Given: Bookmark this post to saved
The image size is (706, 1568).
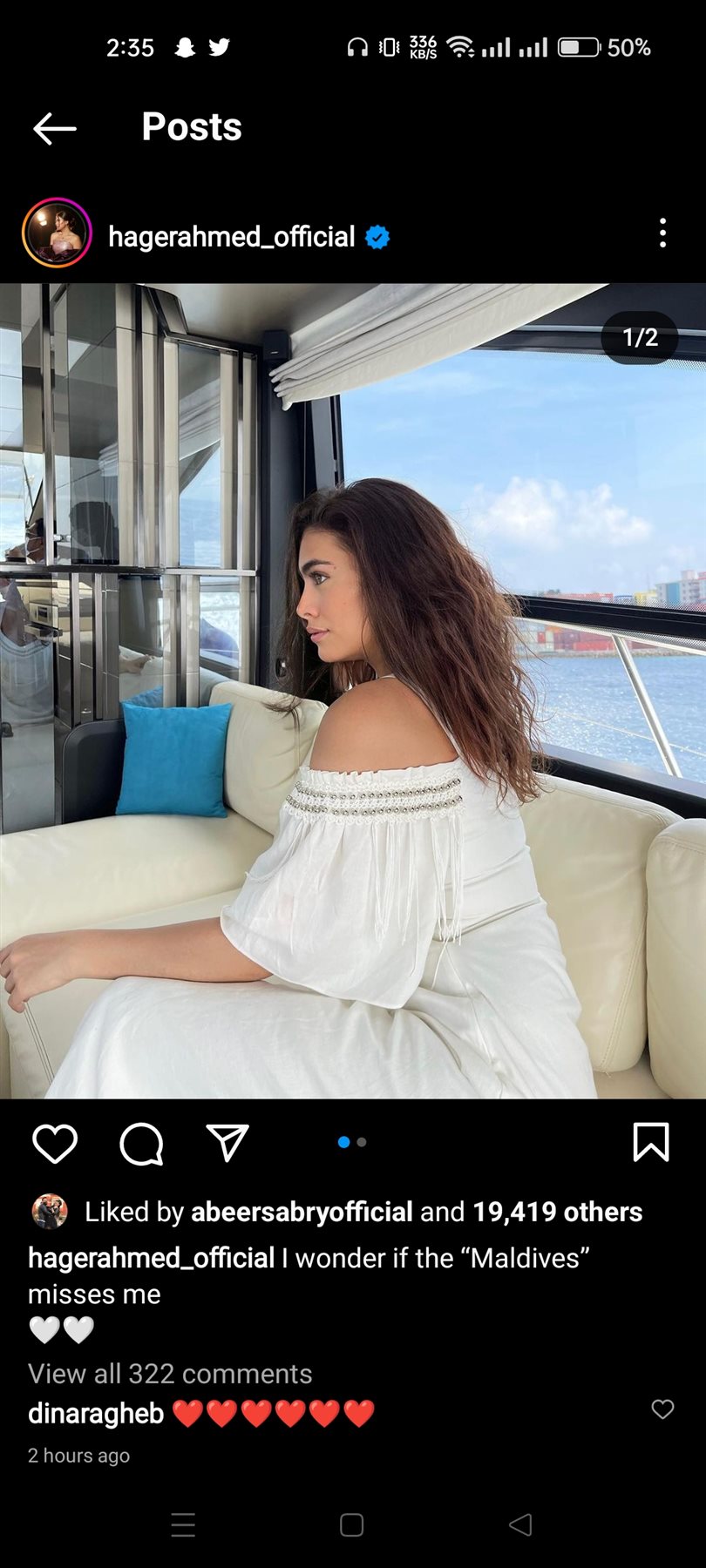Looking at the screenshot, I should point(650,1142).
